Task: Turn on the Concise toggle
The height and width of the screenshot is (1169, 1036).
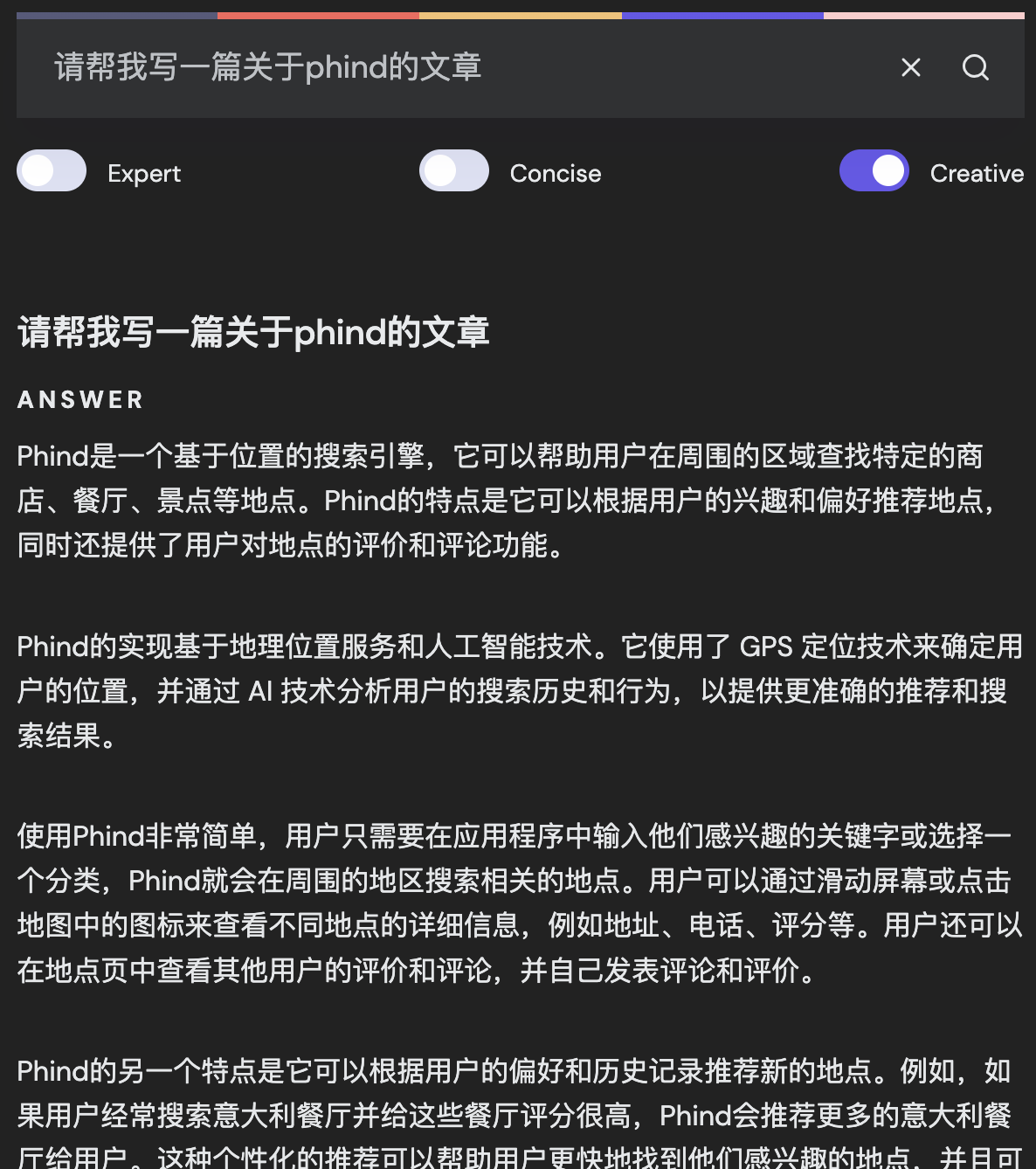Action: 454,170
